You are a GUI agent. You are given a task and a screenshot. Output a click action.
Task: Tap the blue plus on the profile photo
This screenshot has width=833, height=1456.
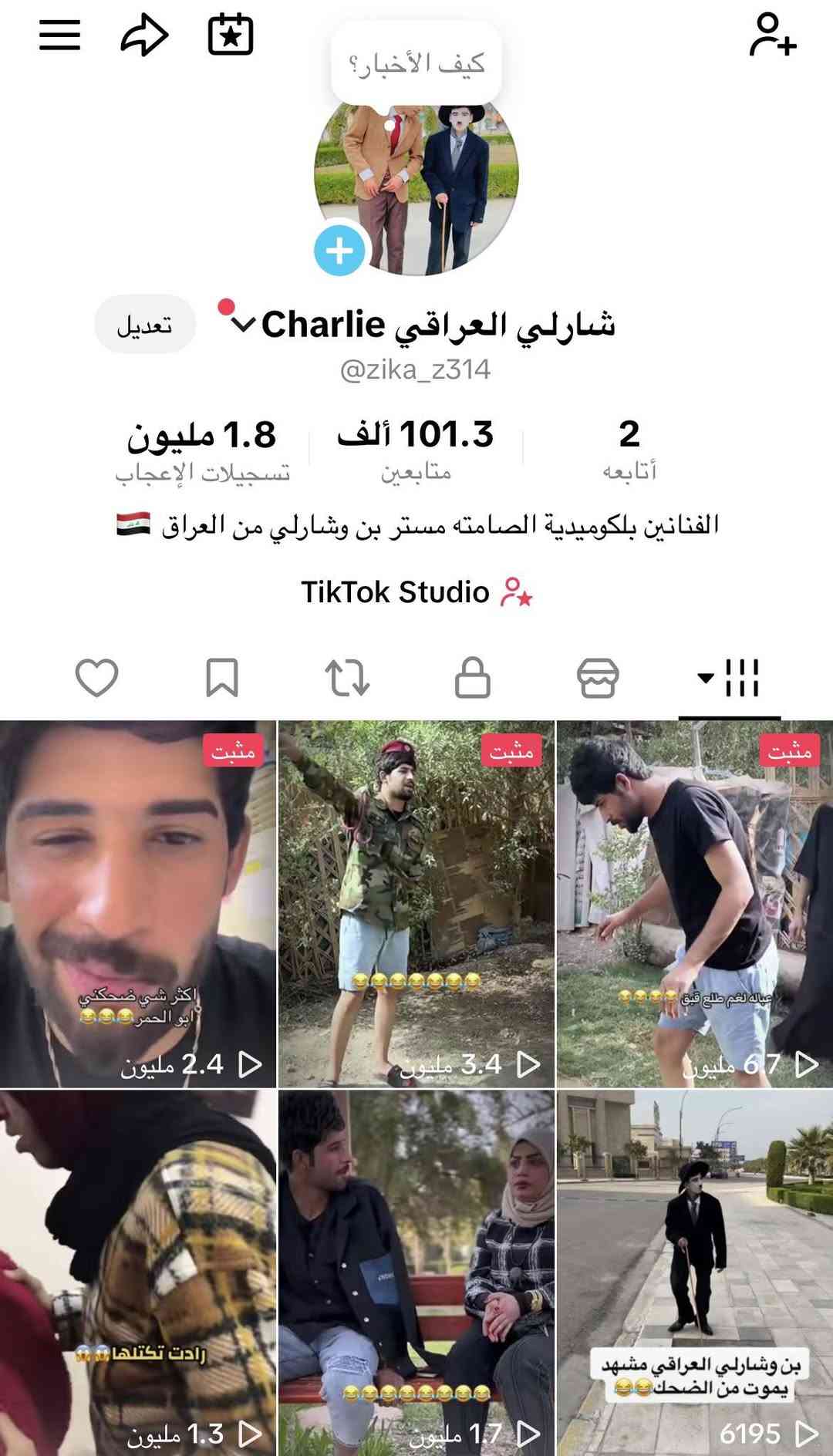coord(339,251)
